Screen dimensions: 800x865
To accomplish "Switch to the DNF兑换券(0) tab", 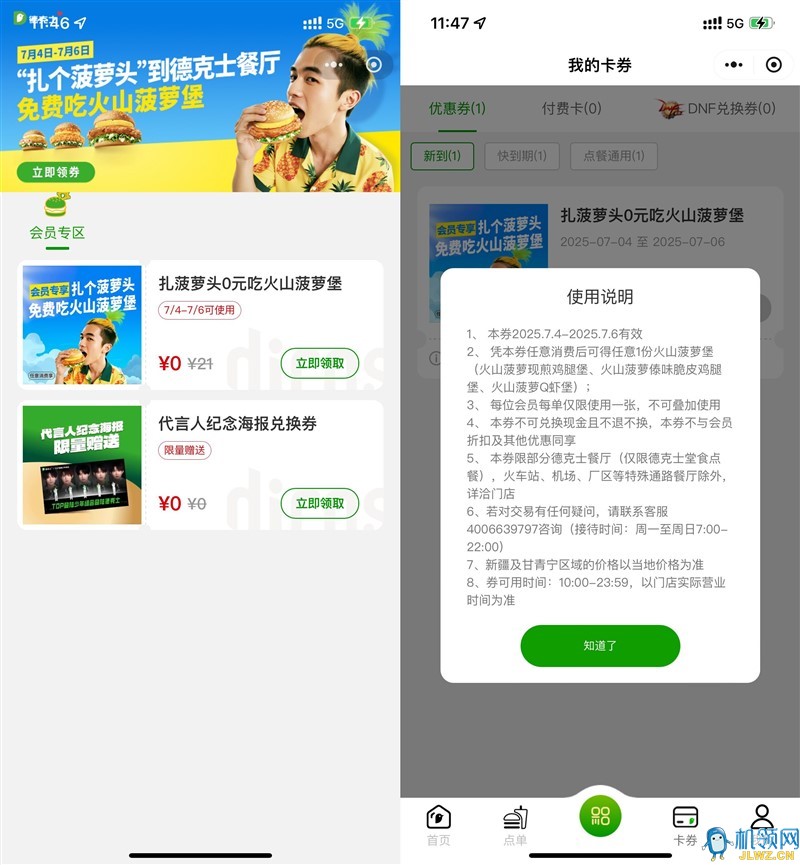I will tap(716, 108).
